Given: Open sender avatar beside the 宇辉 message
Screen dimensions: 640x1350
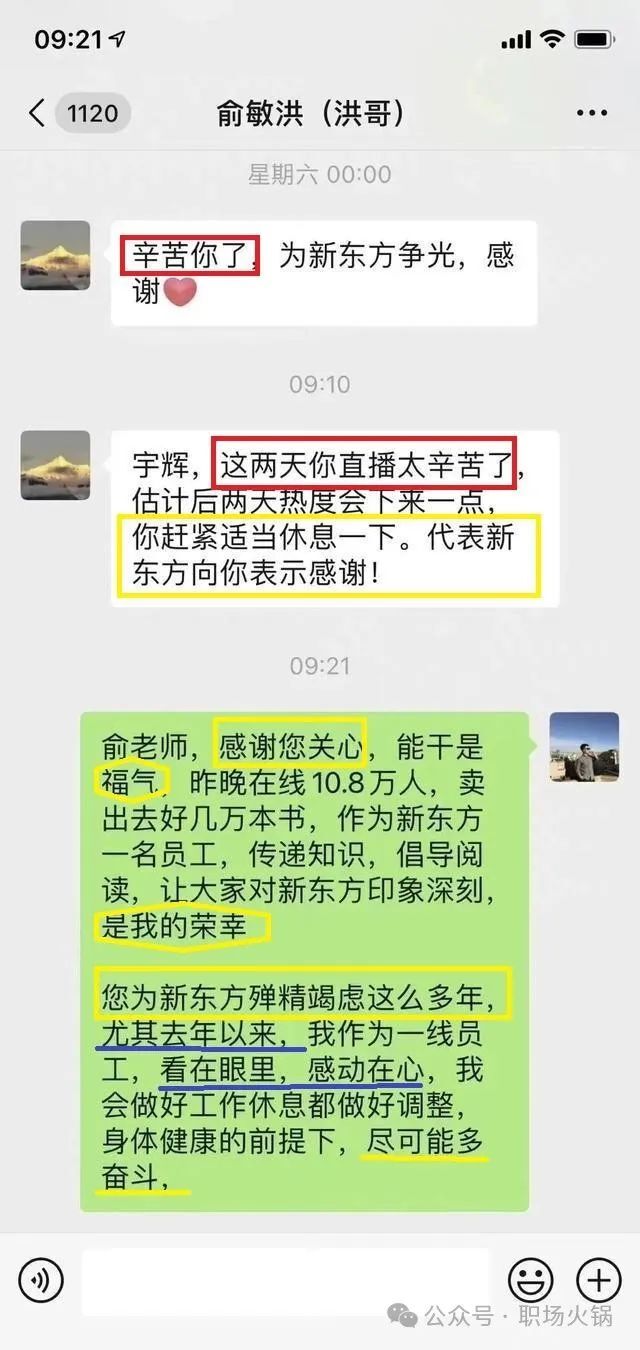Looking at the screenshot, I should point(56,465).
